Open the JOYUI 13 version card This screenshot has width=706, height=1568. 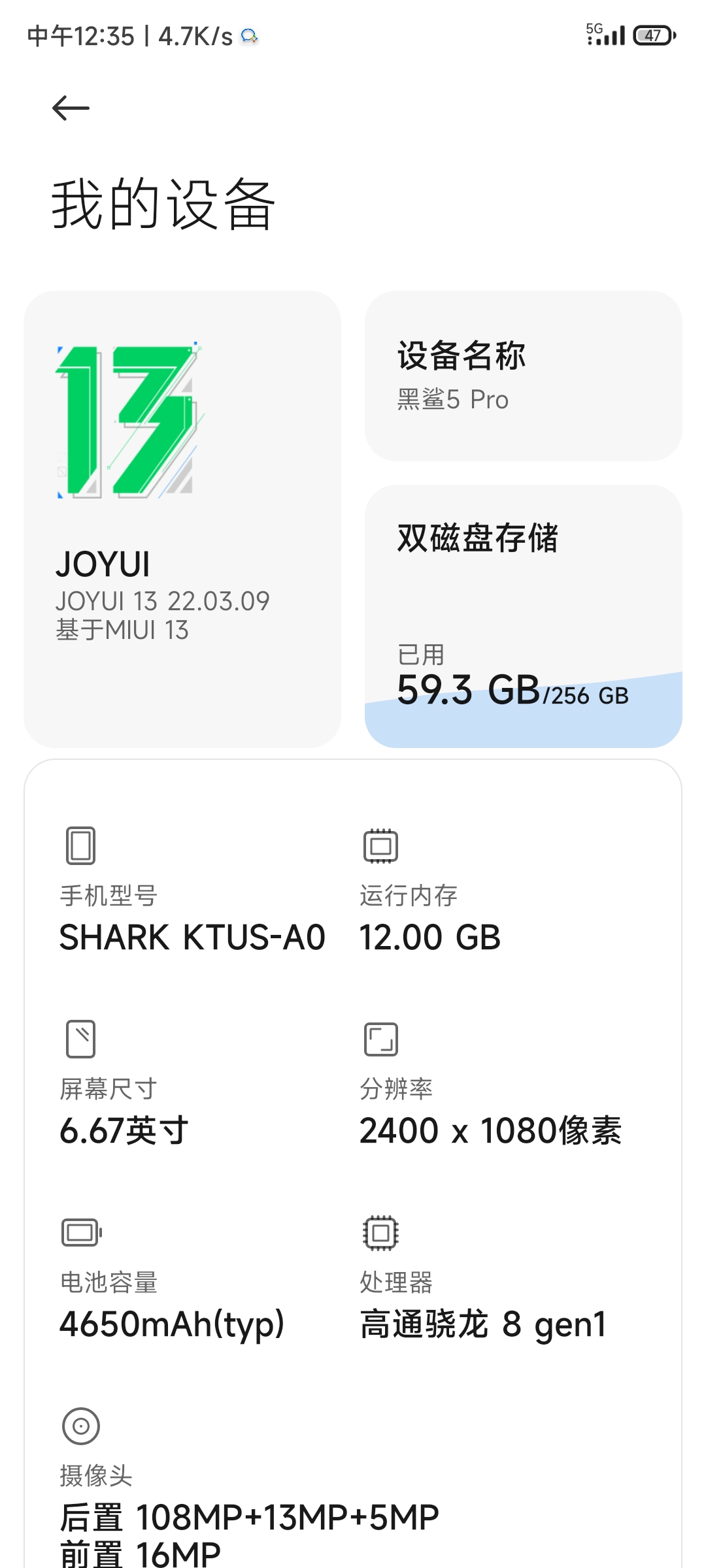(182, 519)
